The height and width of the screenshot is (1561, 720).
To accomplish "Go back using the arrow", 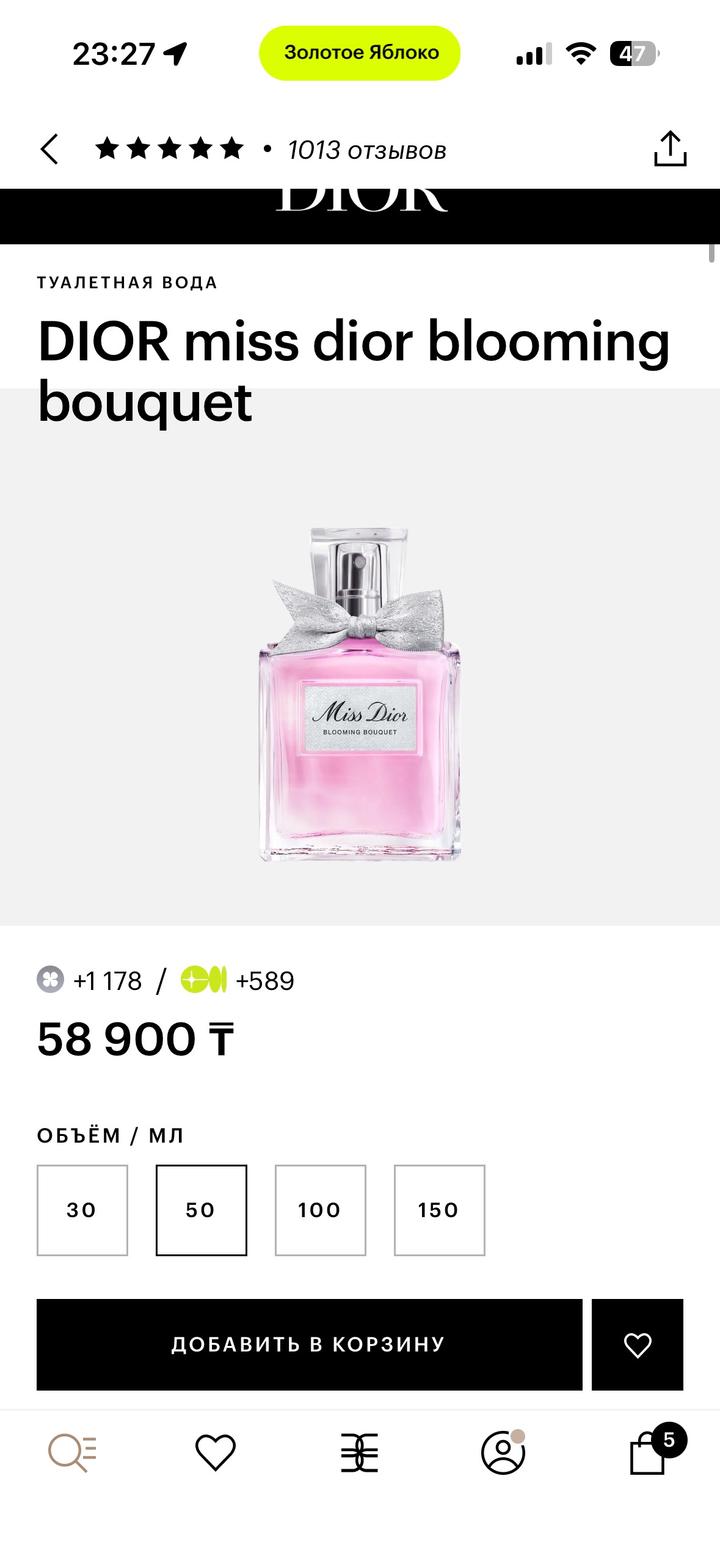I will (x=49, y=150).
